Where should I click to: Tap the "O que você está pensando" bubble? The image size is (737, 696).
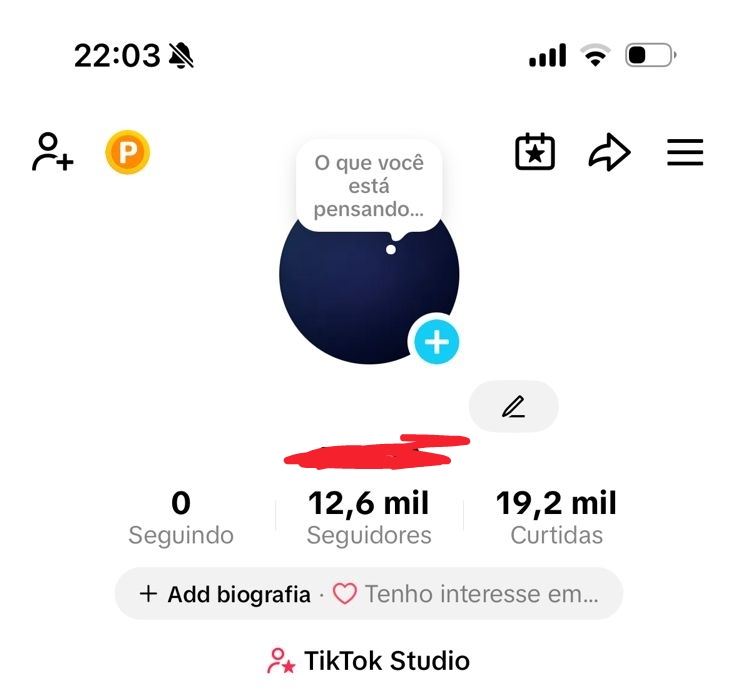(369, 186)
